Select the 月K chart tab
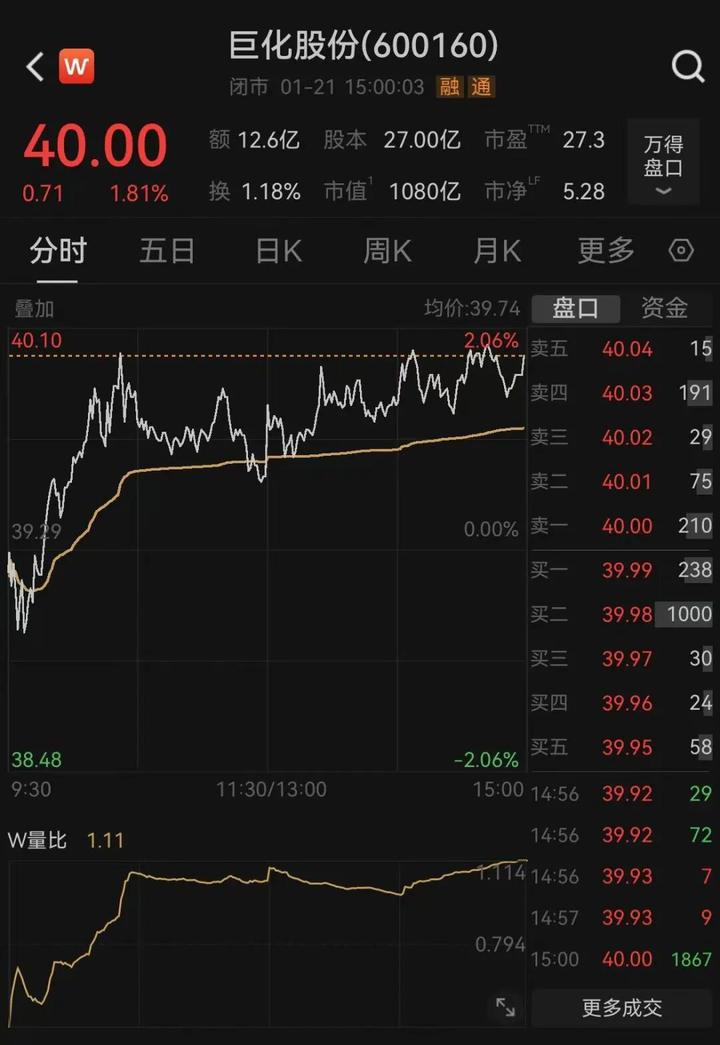Viewport: 720px width, 1045px height. tap(497, 251)
